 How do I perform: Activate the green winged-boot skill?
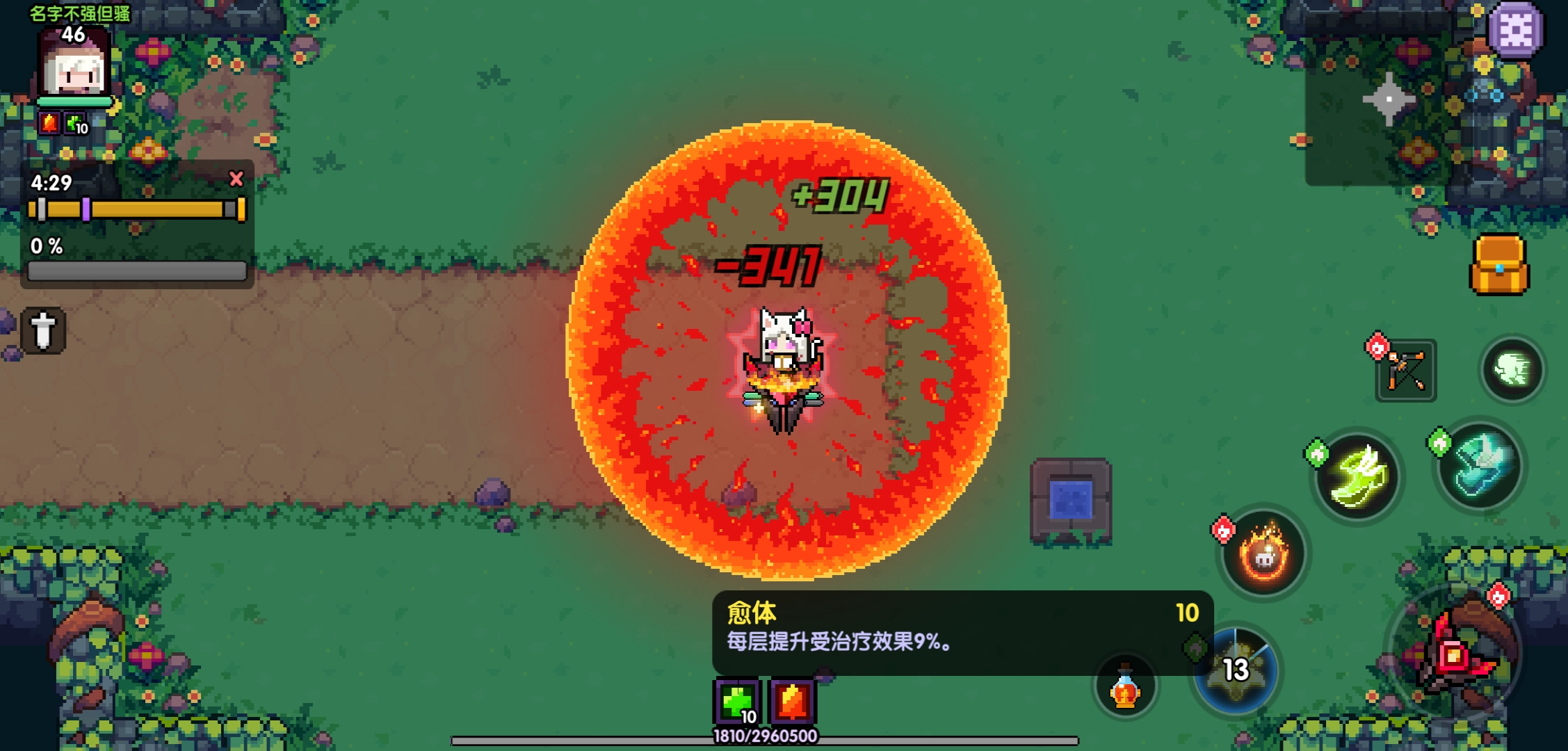(x=1357, y=477)
